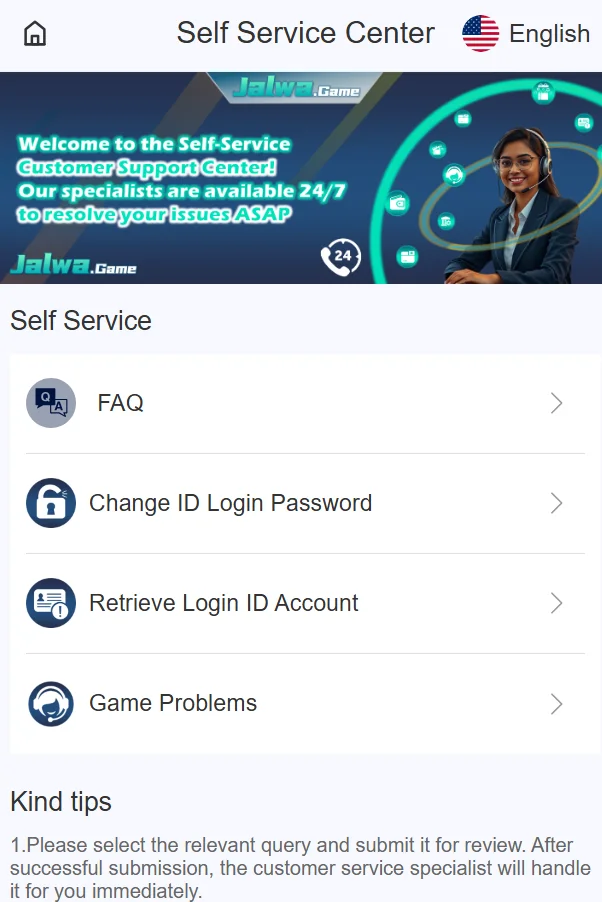Select Change ID Login Password
This screenshot has height=902, width=602.
coord(305,503)
